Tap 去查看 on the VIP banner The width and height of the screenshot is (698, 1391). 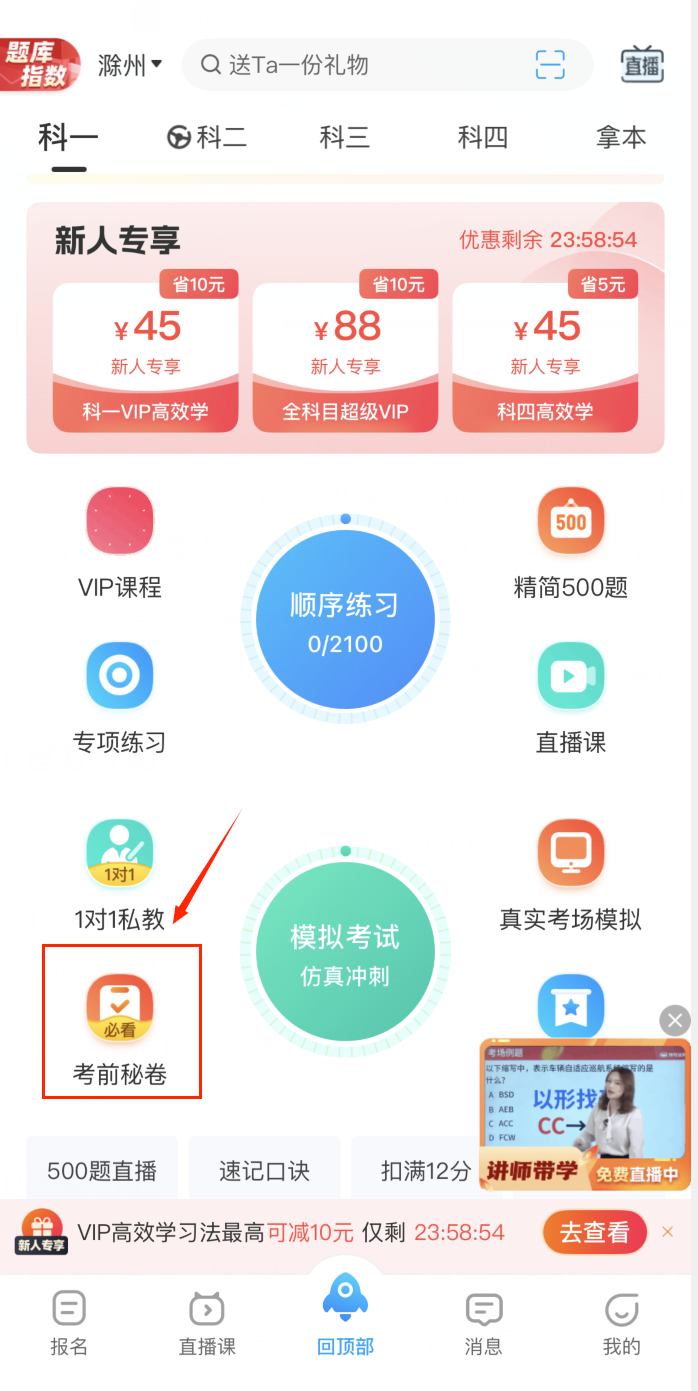594,1233
